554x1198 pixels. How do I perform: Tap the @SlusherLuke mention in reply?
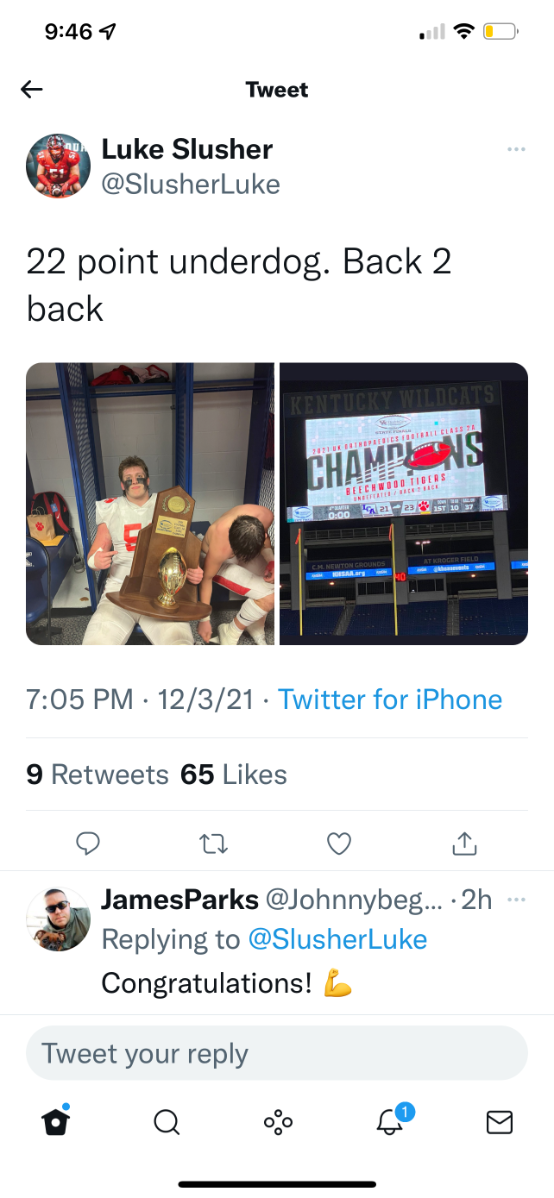337,939
